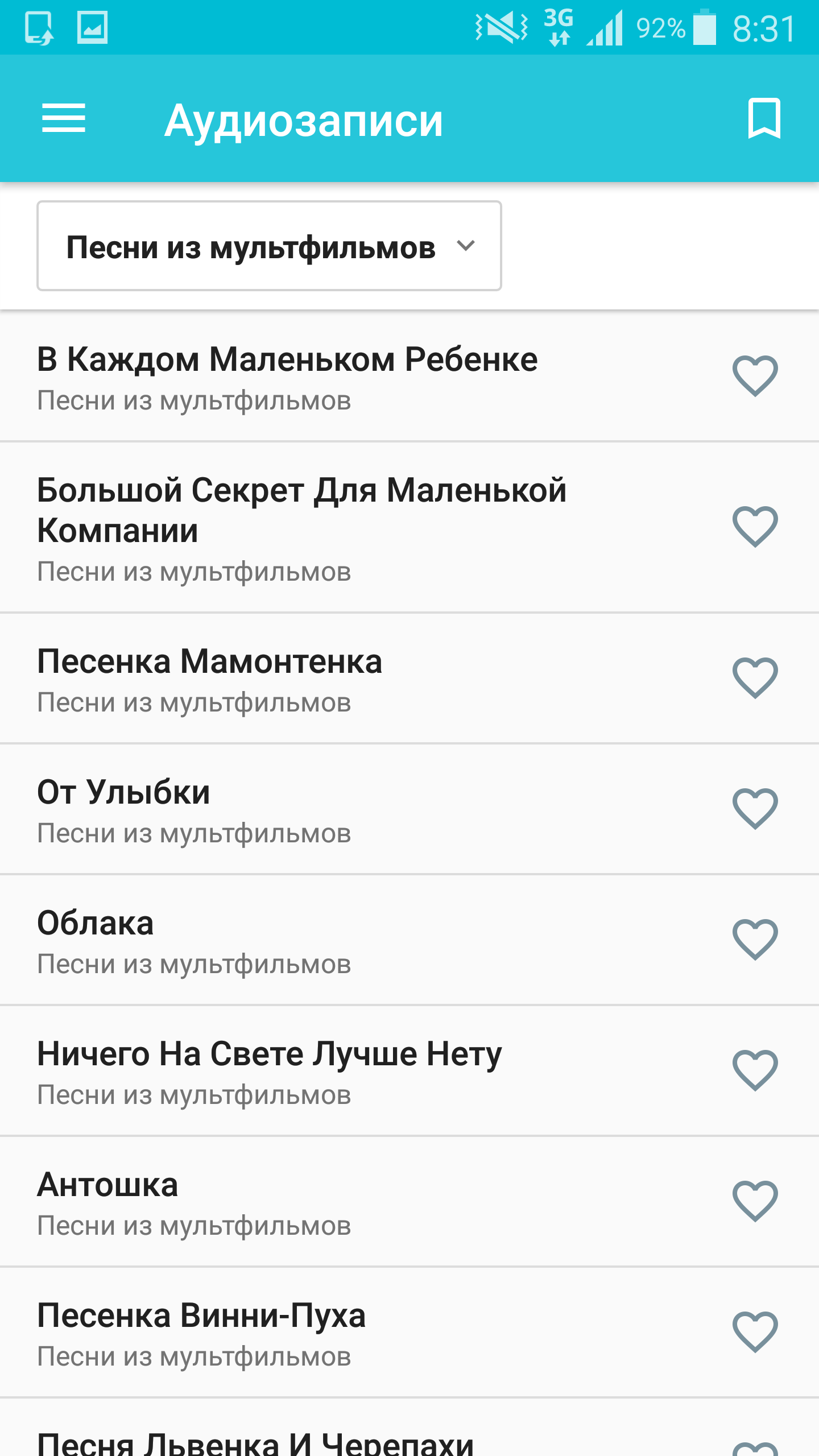The width and height of the screenshot is (819, 1456).
Task: Add Песенка Винни-Пуха to favorites
Action: (x=755, y=1332)
